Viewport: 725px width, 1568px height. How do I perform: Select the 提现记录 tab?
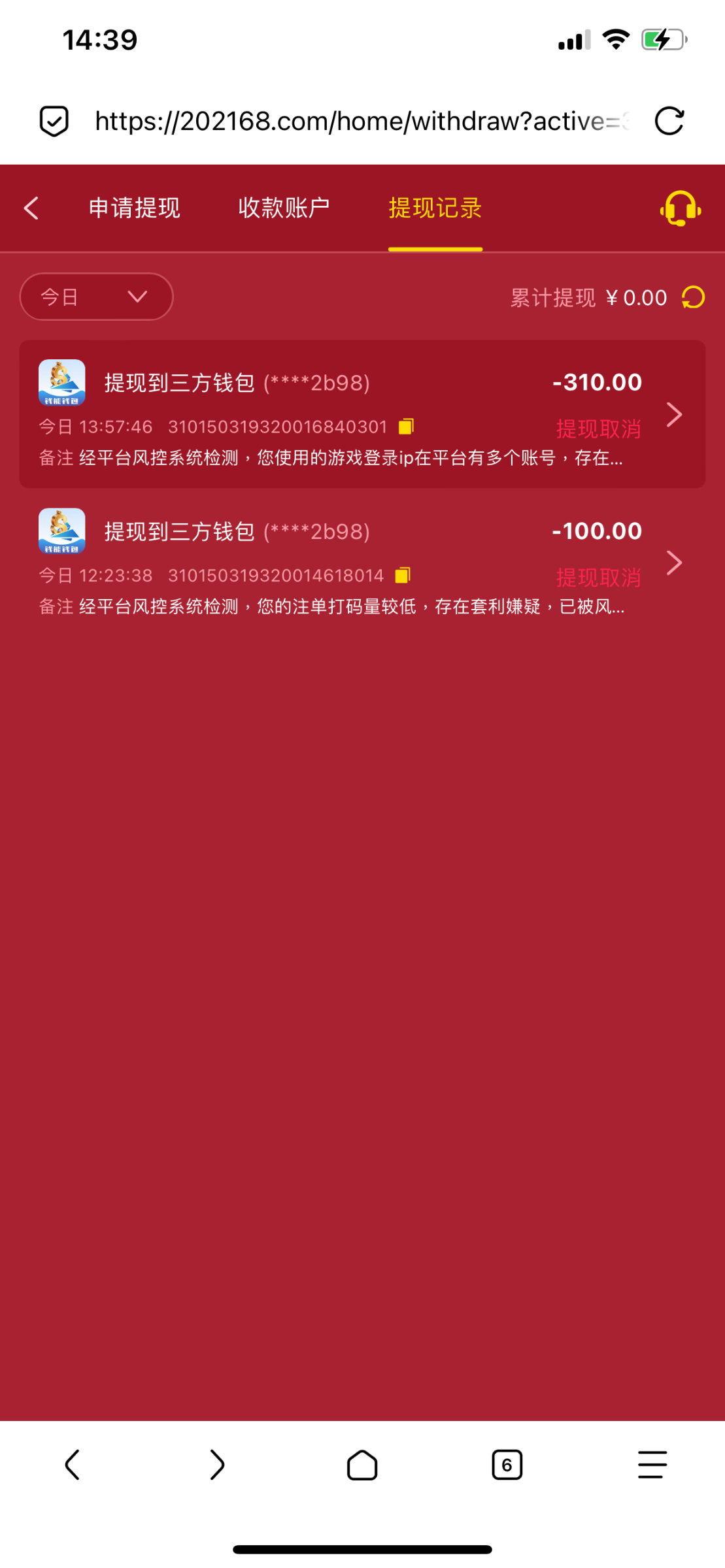pos(435,208)
